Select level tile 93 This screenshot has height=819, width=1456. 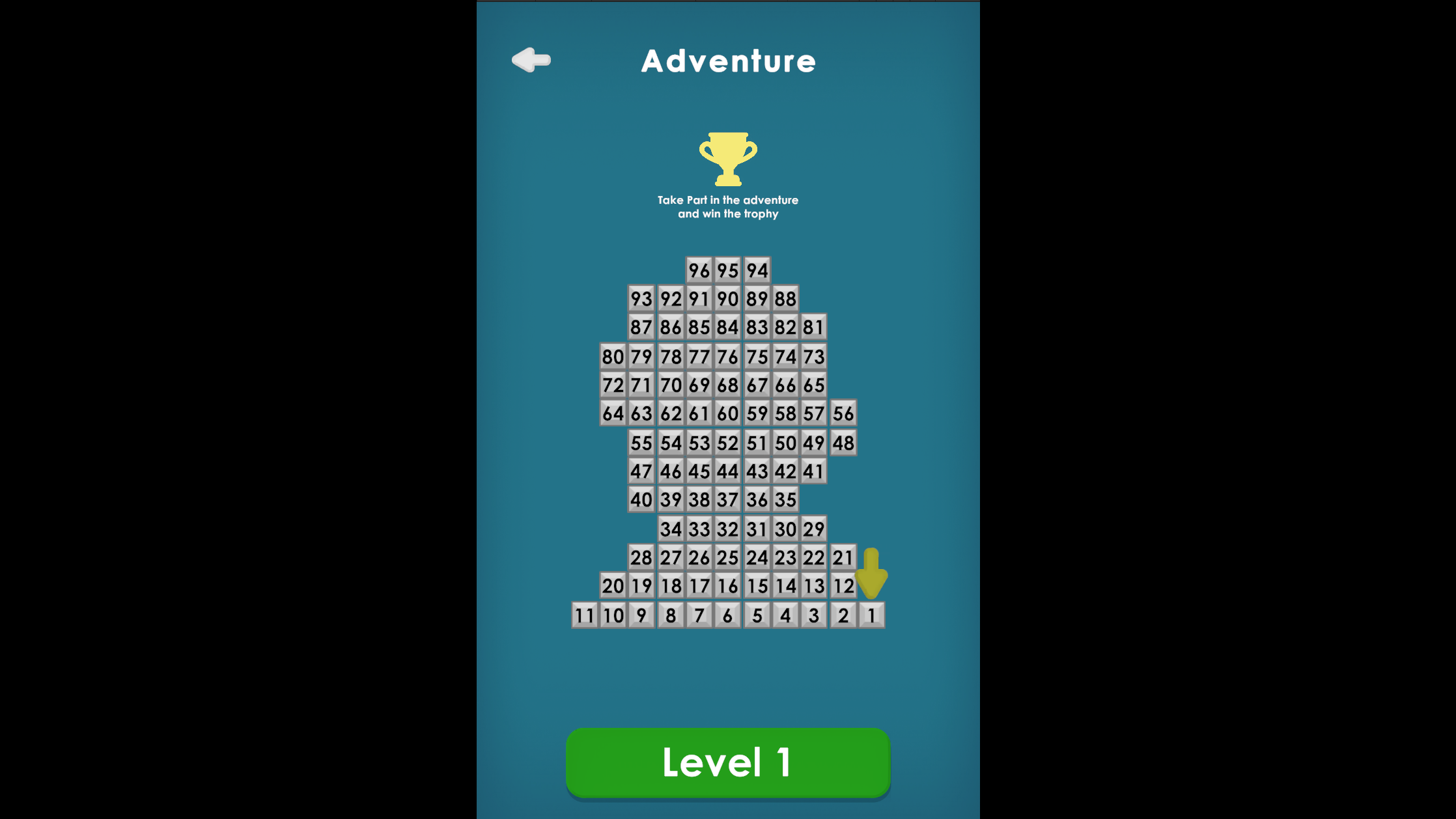click(x=641, y=299)
